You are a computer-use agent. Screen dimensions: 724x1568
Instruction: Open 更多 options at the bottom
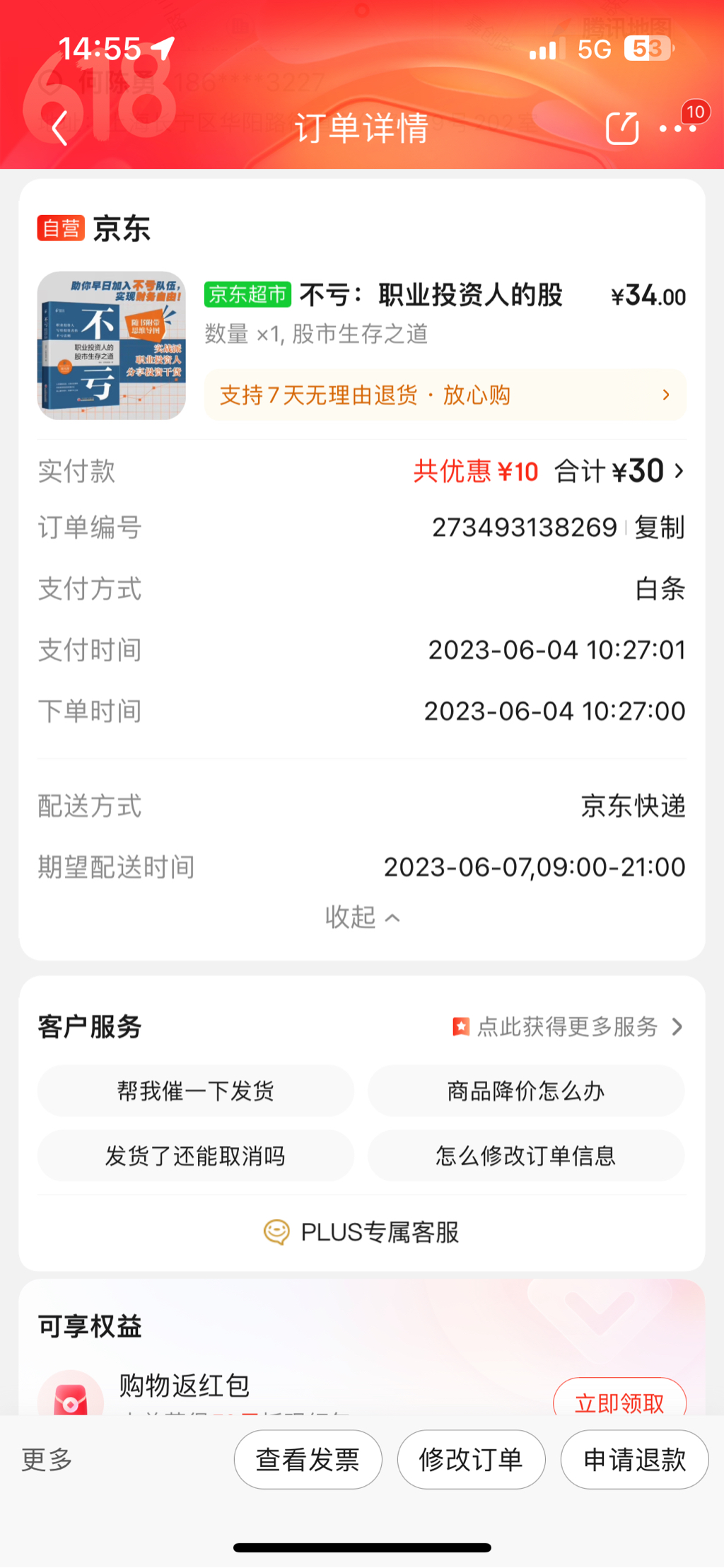47,1459
